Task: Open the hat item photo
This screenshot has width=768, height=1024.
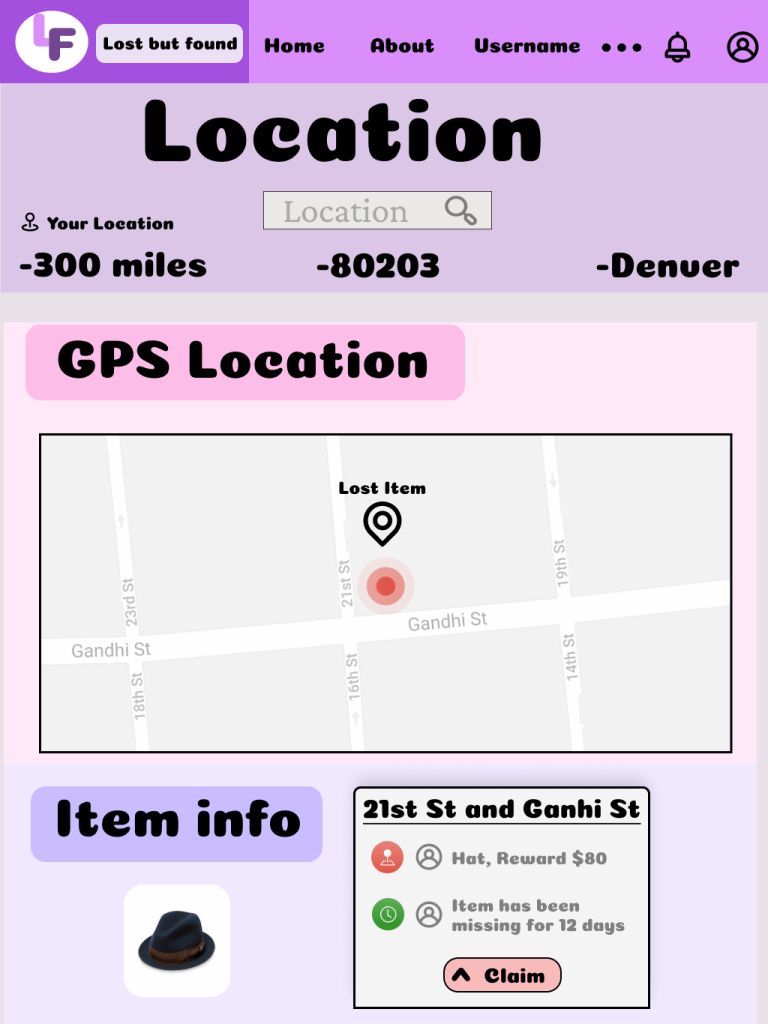Action: tap(177, 940)
